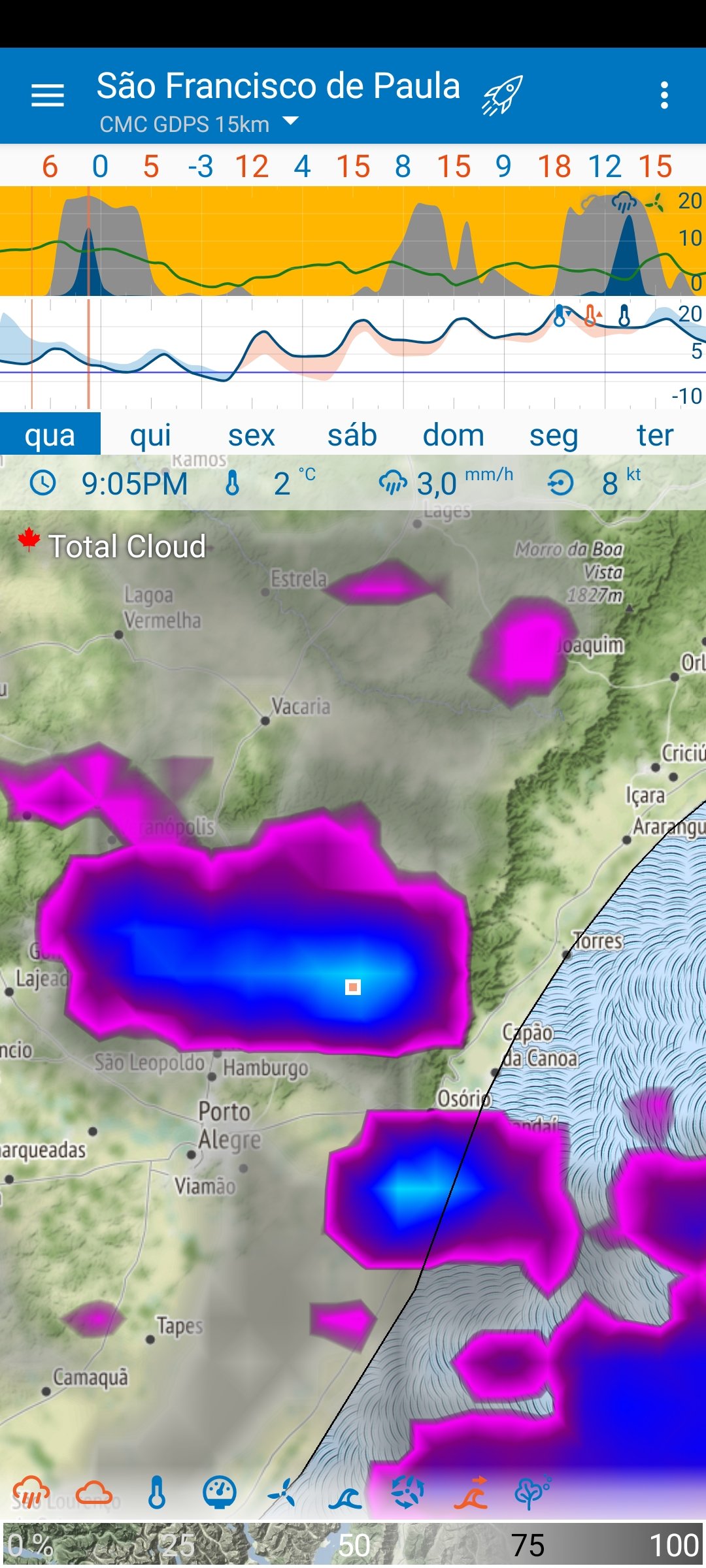
Task: Switch to the dom day tab
Action: coord(453,434)
